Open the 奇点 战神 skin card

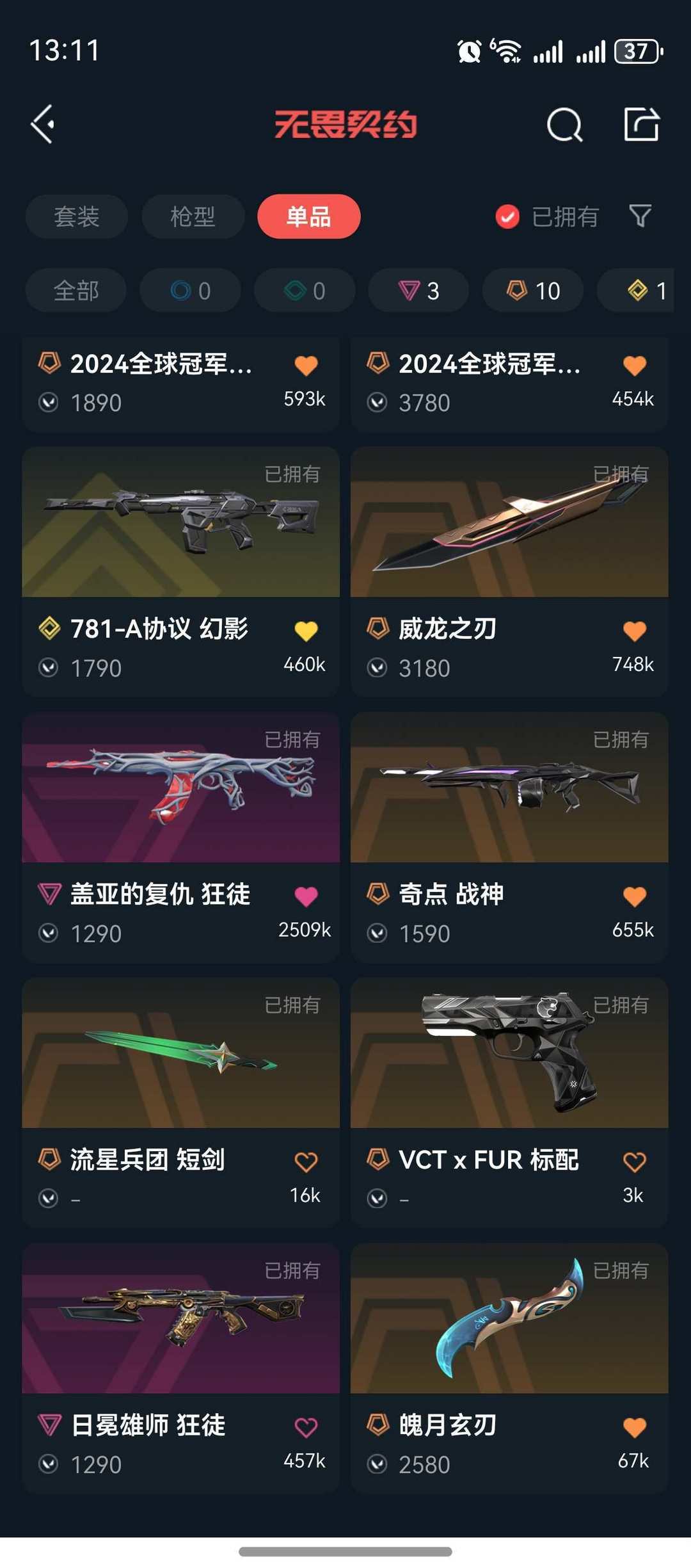[x=509, y=837]
